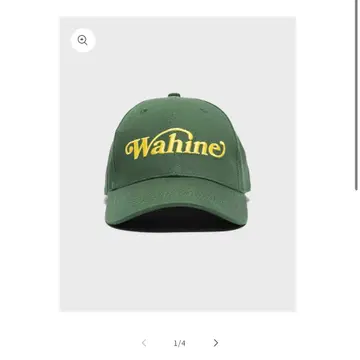The height and width of the screenshot is (360, 360).
Task: Go to the next product image
Action: click(216, 343)
